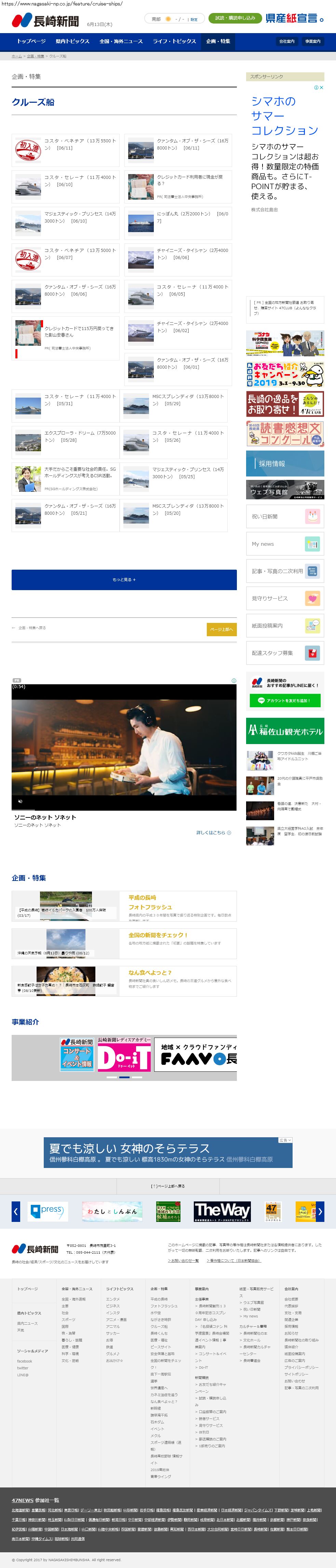This screenshot has height=1568, width=336.
Task: Open the トップページ navigation tab
Action: (x=31, y=41)
